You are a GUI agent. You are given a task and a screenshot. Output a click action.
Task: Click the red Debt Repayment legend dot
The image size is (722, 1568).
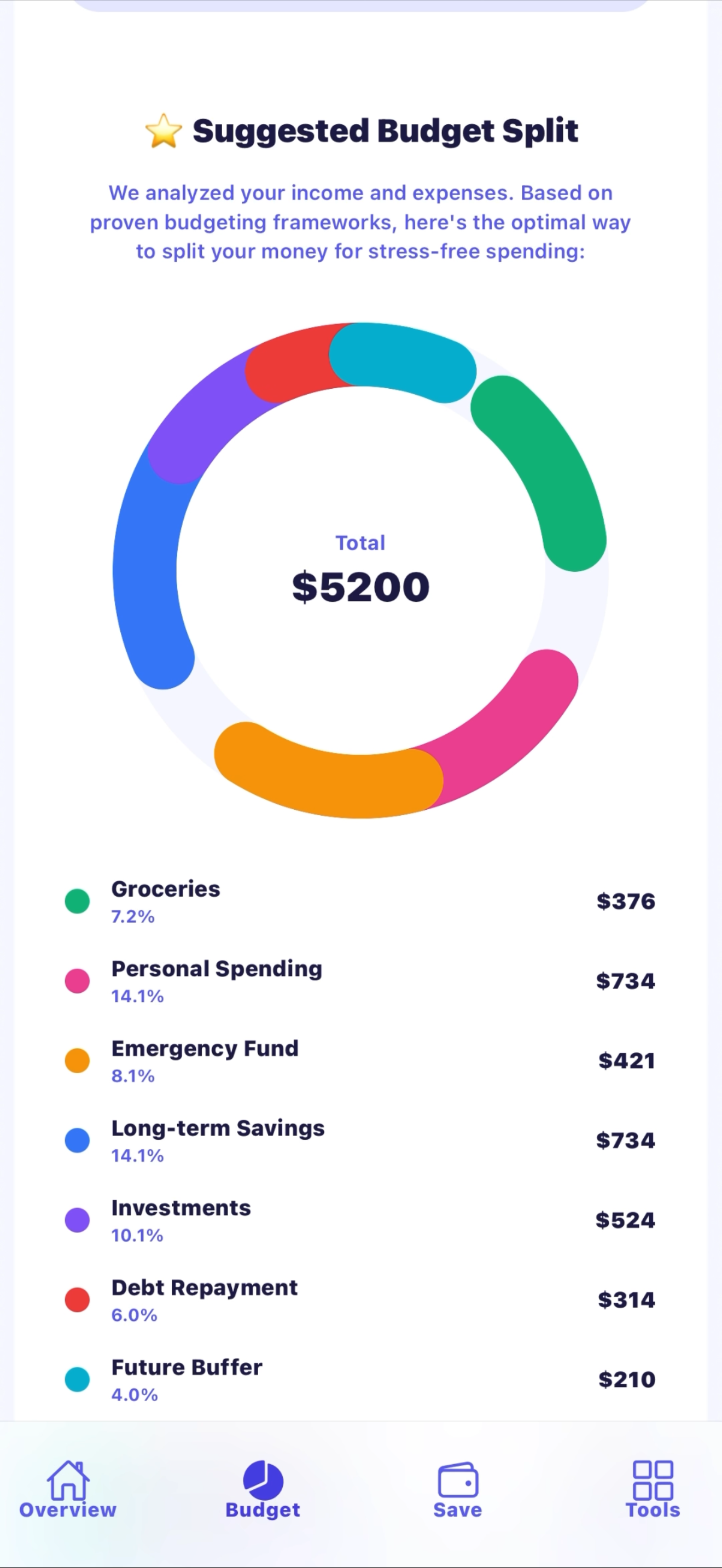point(77,1300)
